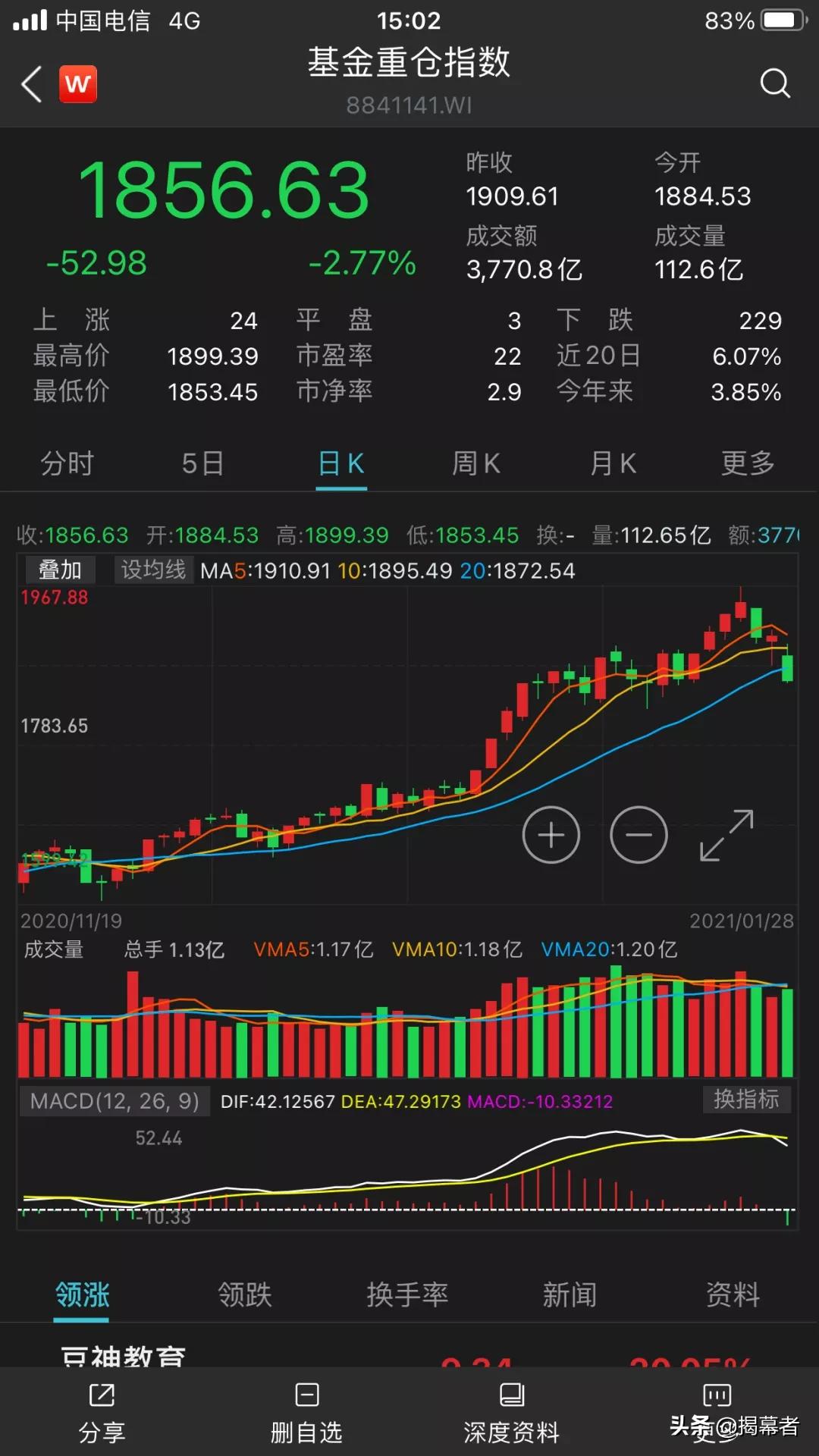
Task: Tap the MACD(12, 26, 9) indicator label
Action: [x=115, y=1101]
